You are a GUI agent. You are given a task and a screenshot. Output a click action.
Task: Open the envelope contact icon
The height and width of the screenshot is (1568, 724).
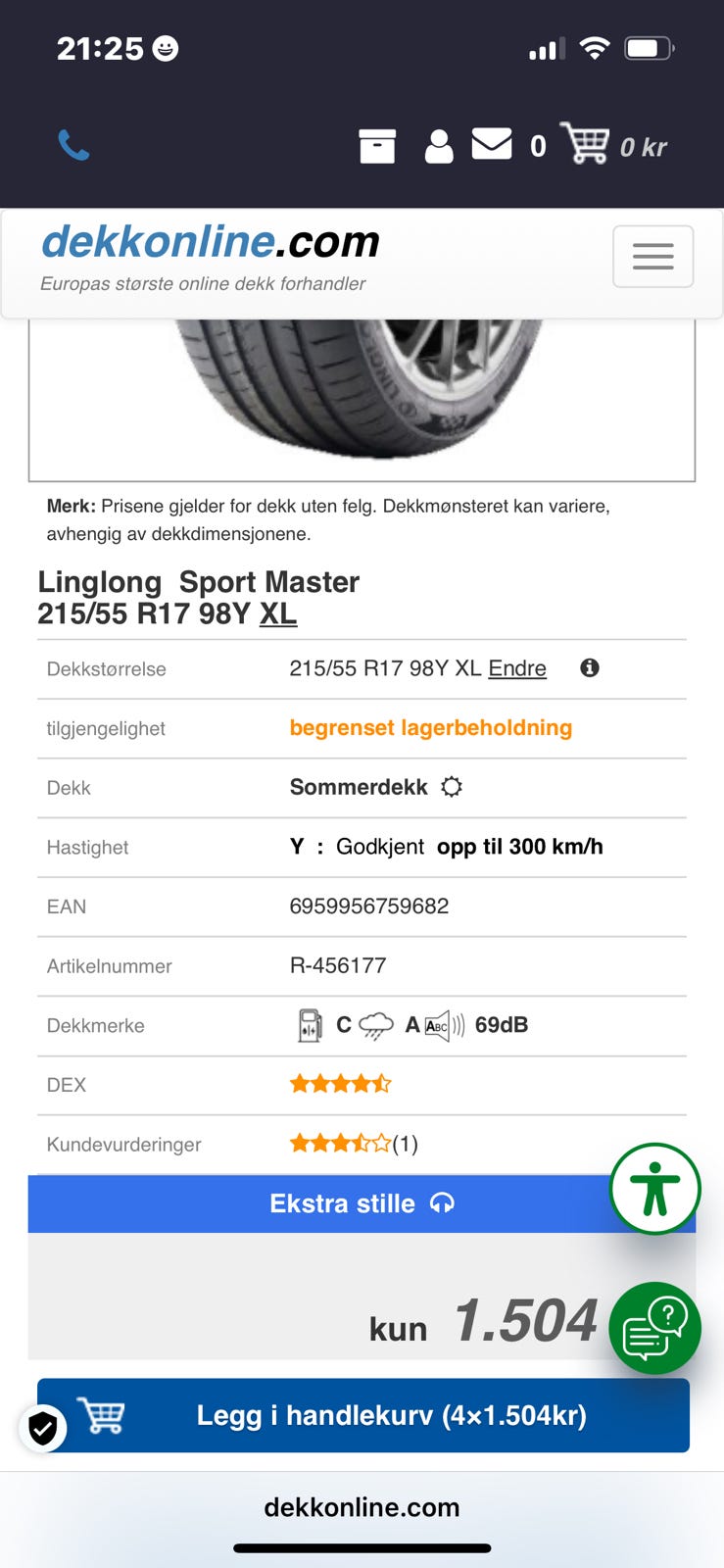coord(492,144)
